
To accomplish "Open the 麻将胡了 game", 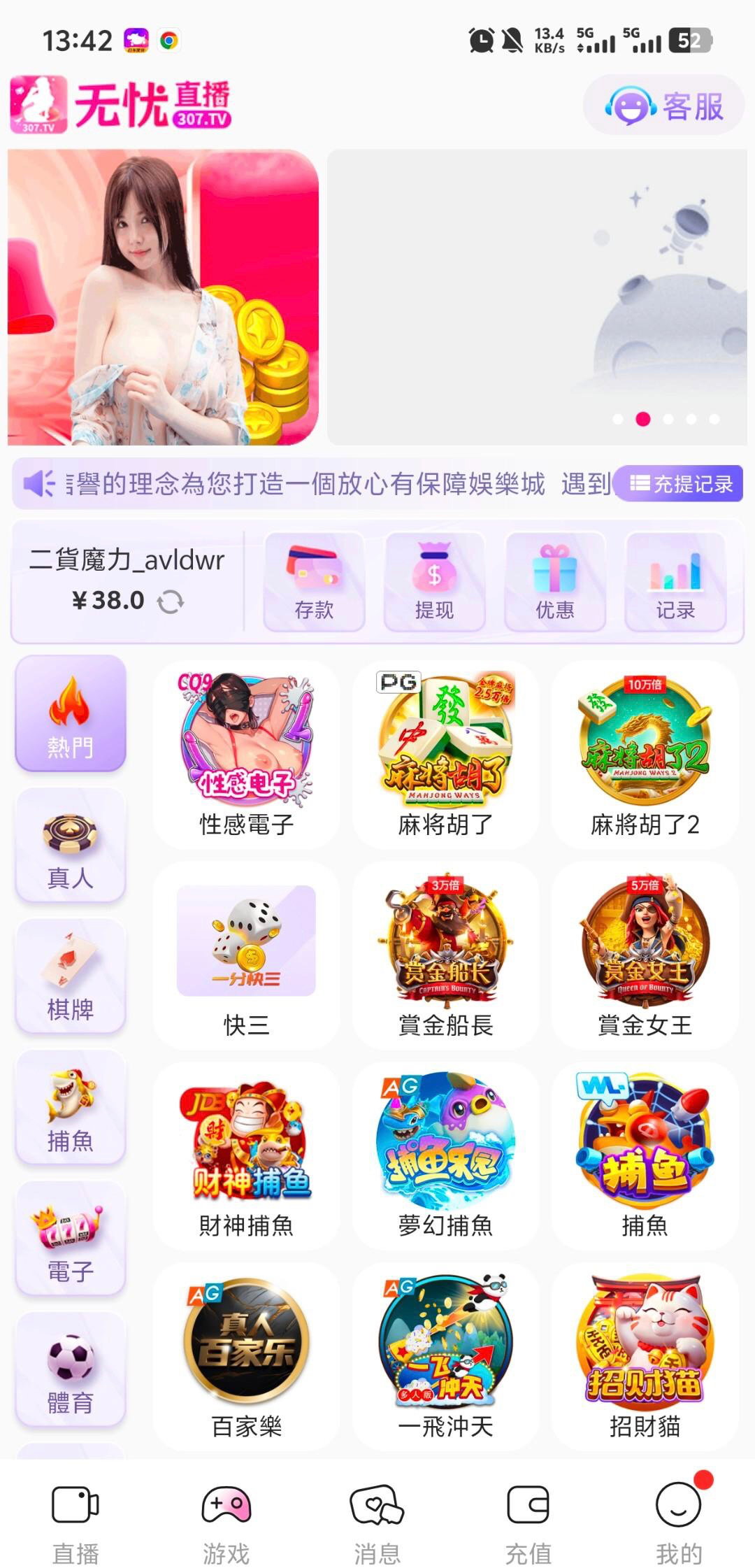I will tap(445, 755).
